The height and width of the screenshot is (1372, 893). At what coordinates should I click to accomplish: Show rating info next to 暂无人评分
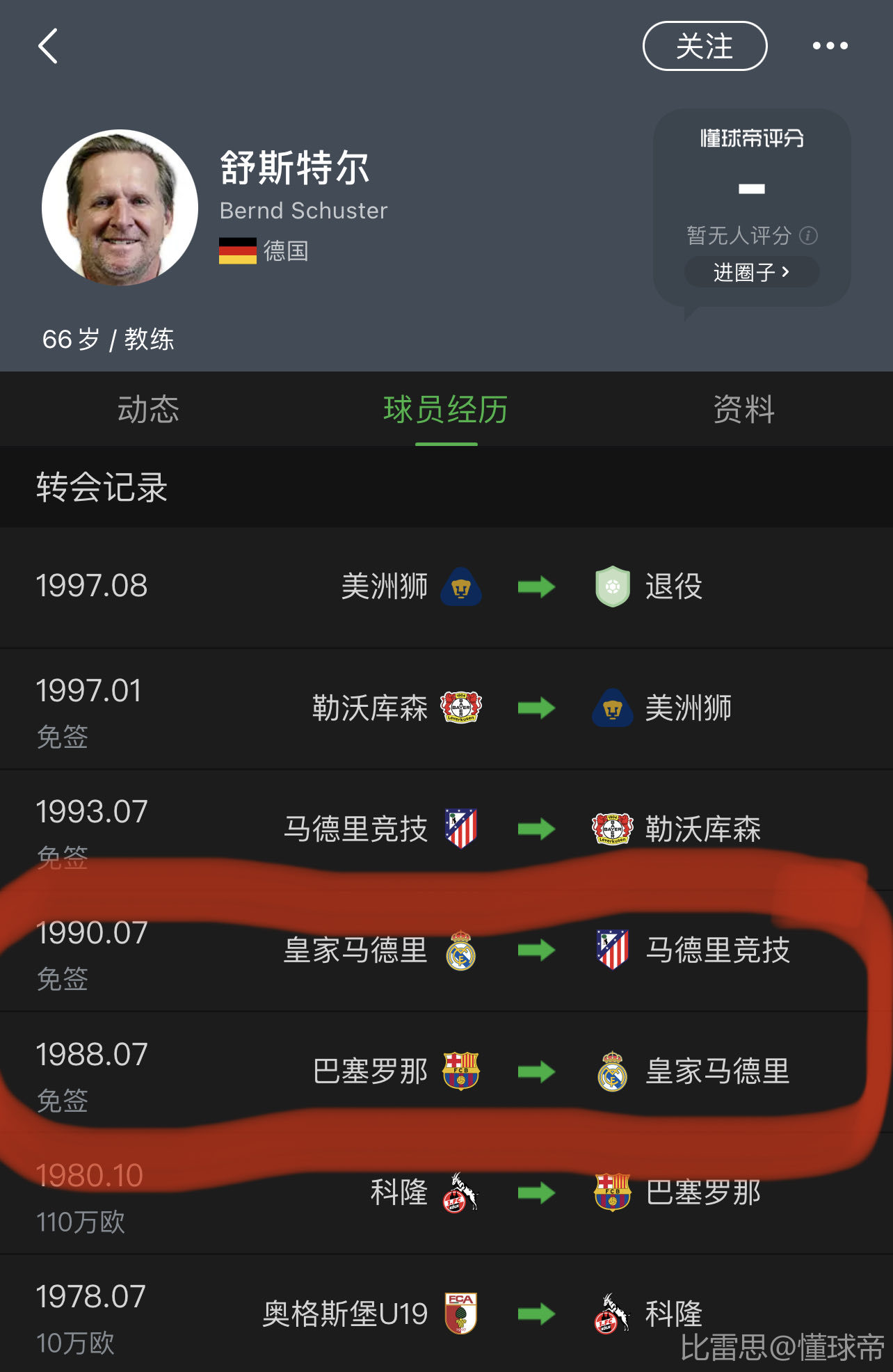808,236
